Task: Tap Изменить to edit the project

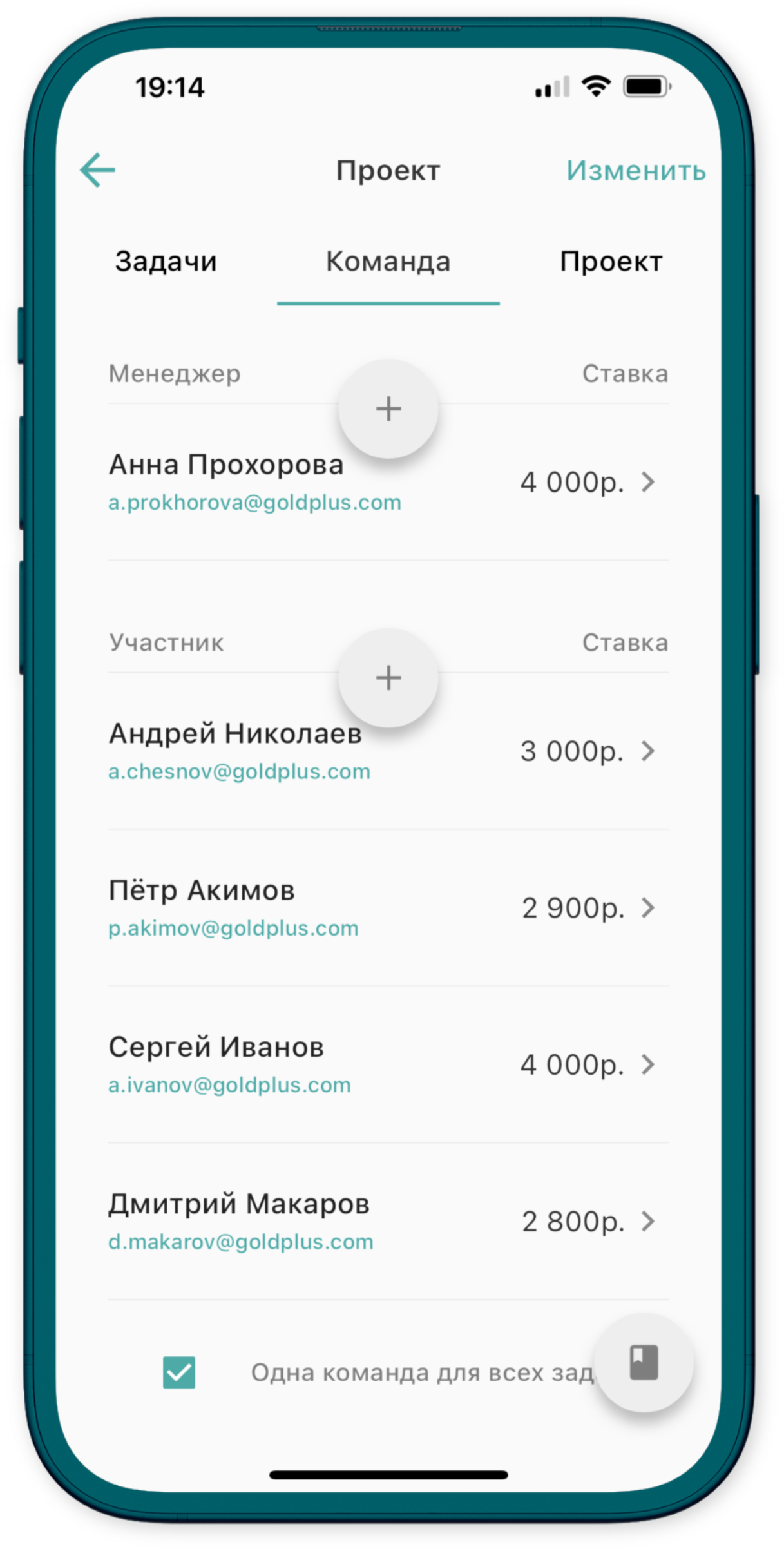Action: click(x=635, y=171)
